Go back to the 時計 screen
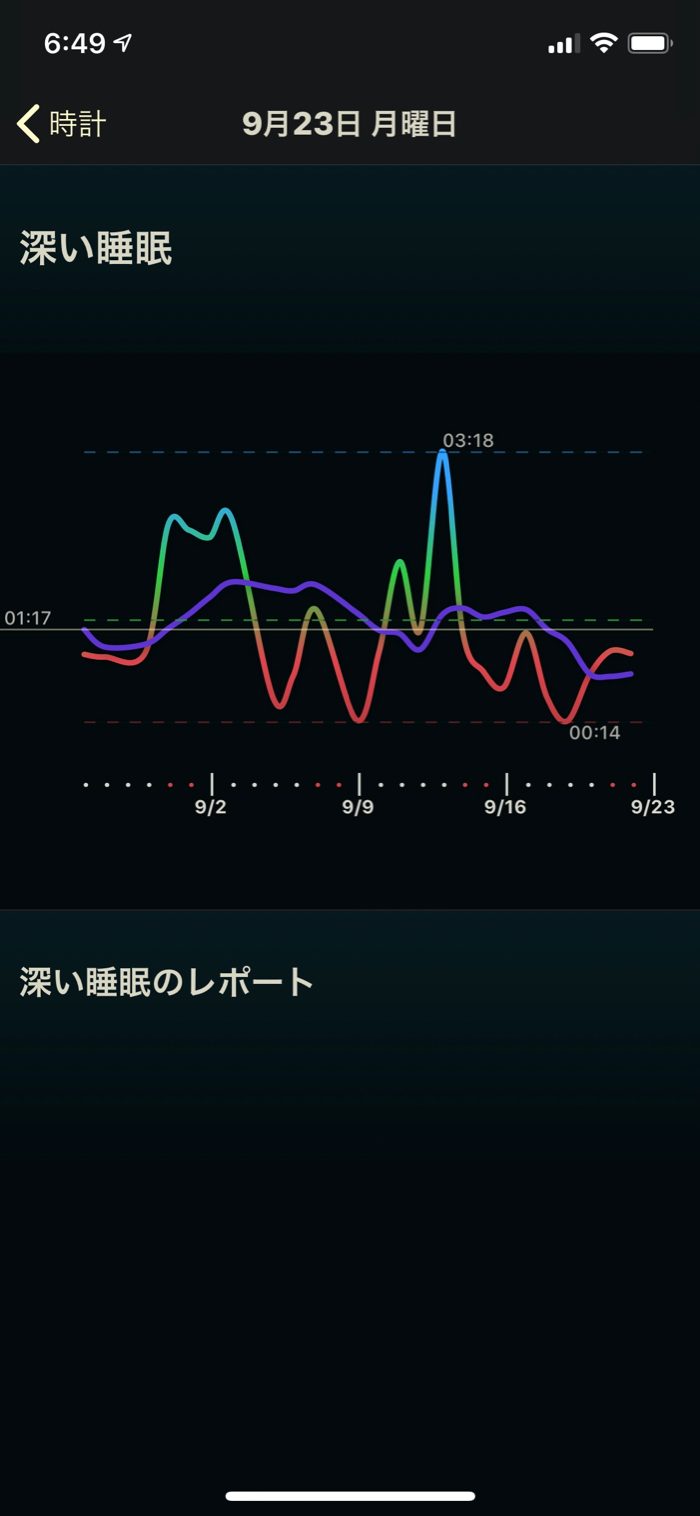 pyautogui.click(x=62, y=124)
